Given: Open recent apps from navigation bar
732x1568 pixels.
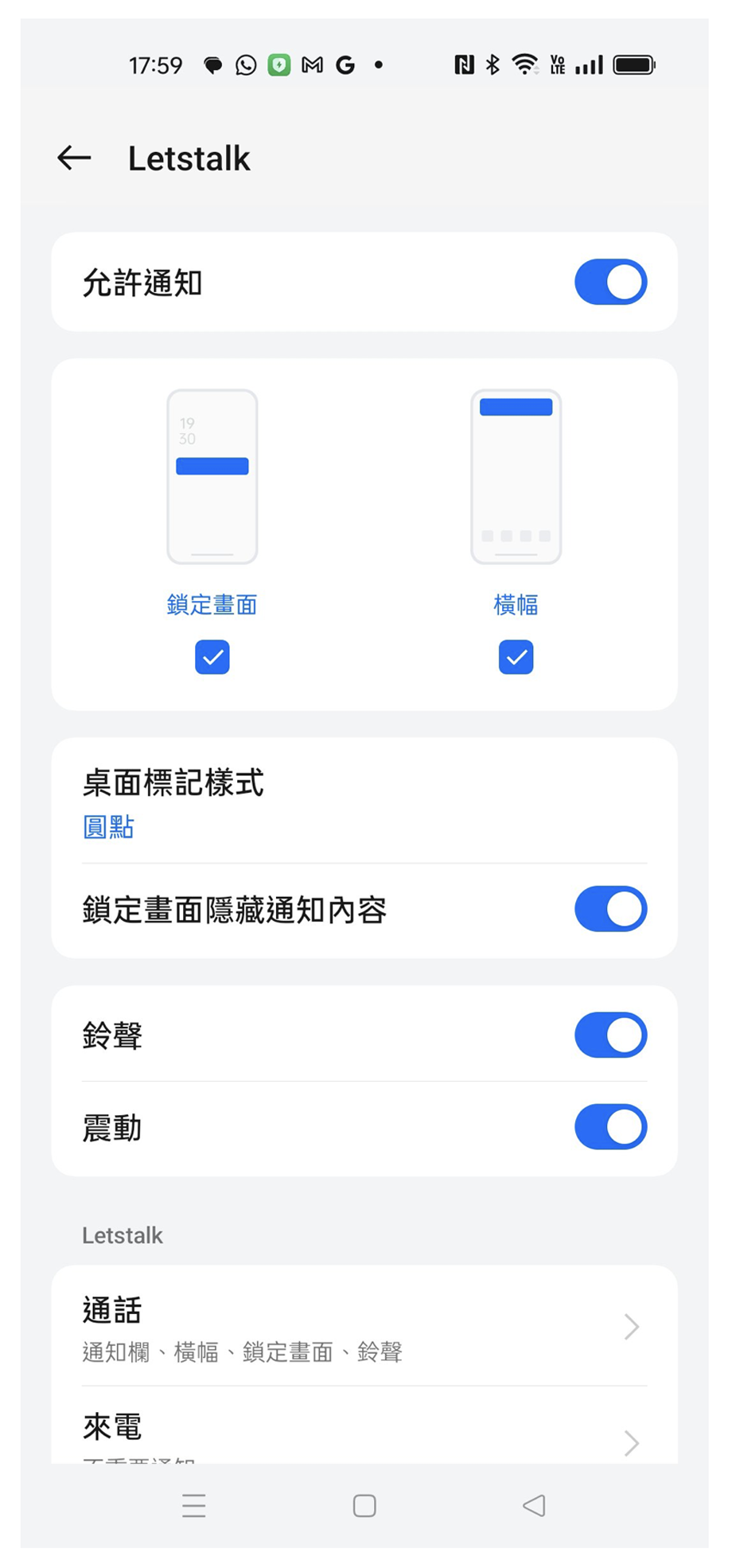Looking at the screenshot, I should click(194, 1506).
